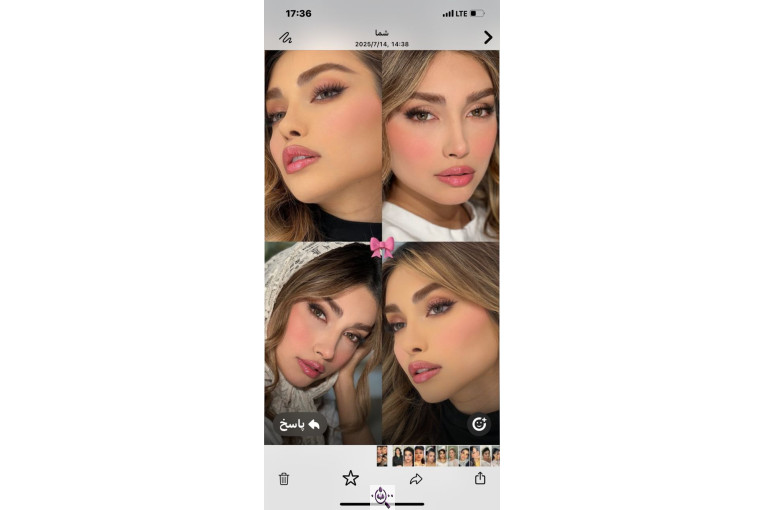Go back using the top chevron
The width and height of the screenshot is (765, 510).
tap(488, 38)
